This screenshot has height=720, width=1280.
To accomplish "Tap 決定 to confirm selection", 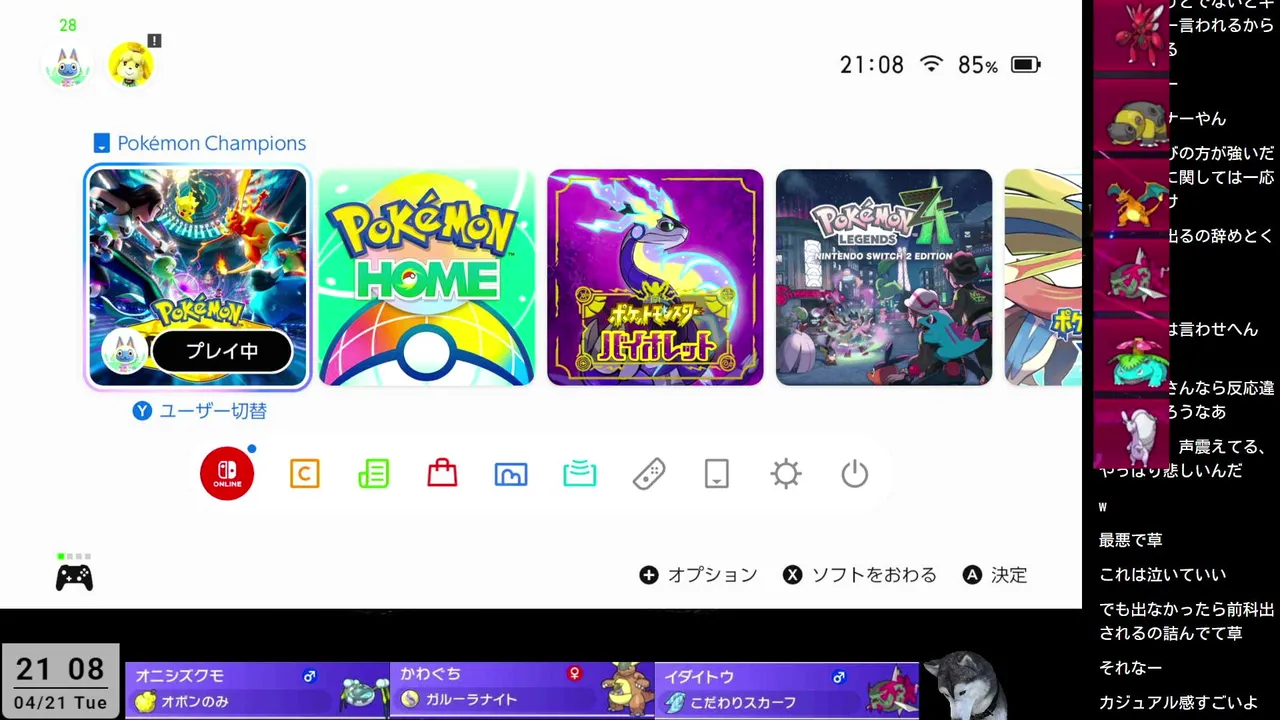I will coord(995,575).
